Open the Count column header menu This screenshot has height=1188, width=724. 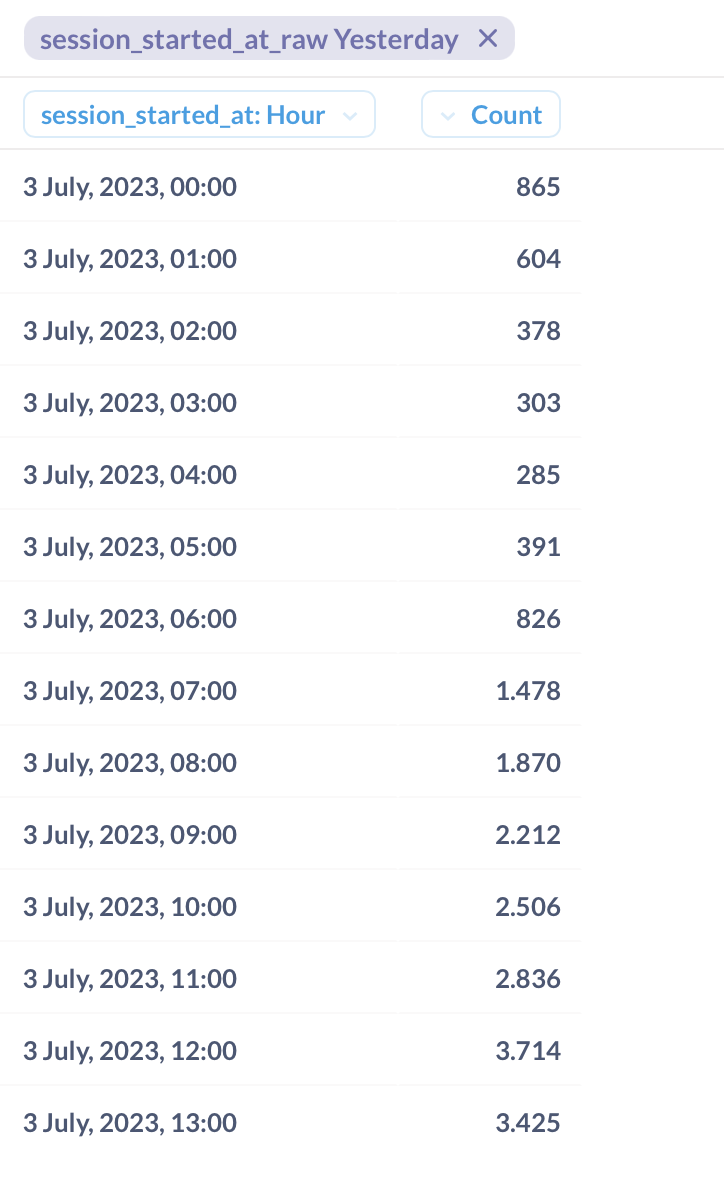point(491,114)
